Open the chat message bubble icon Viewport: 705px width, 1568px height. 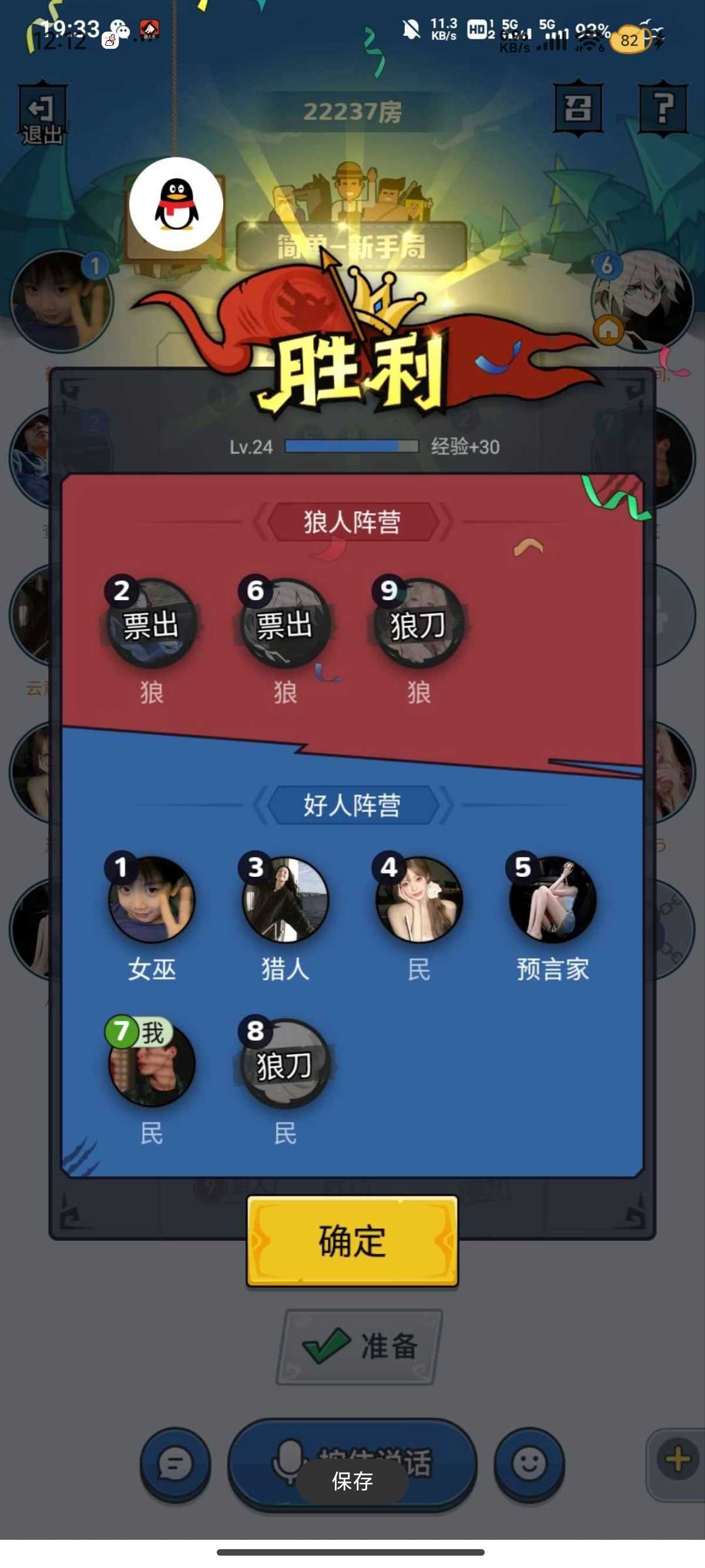click(x=175, y=1464)
